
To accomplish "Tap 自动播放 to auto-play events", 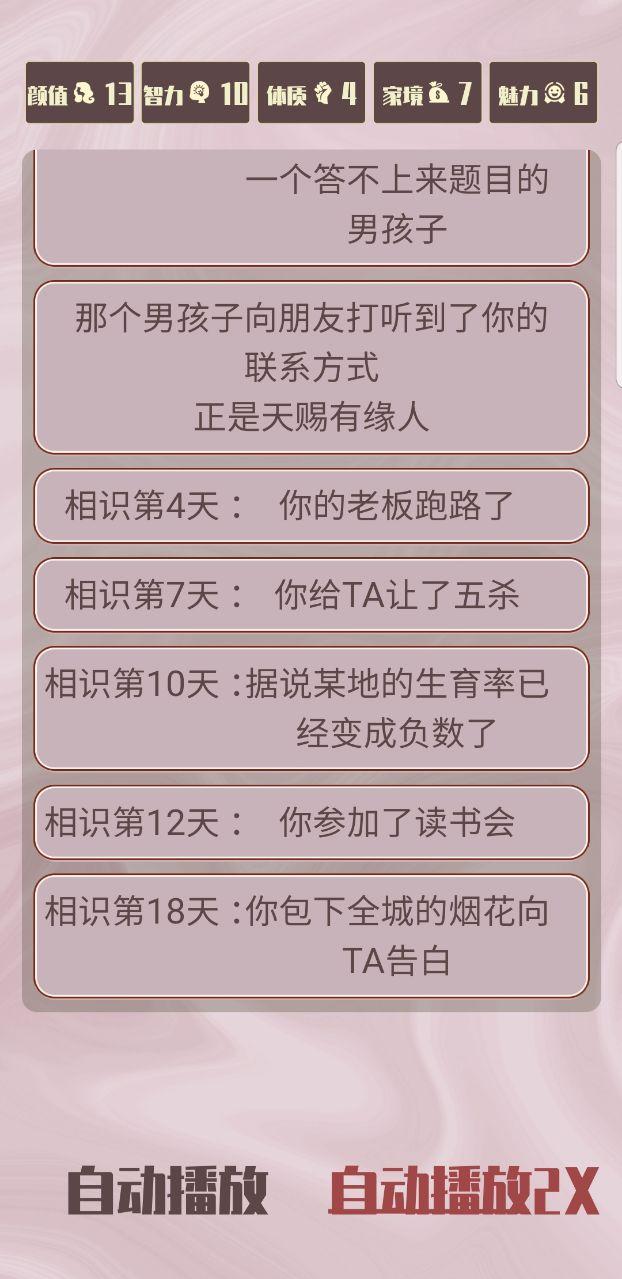I will 167,1191.
